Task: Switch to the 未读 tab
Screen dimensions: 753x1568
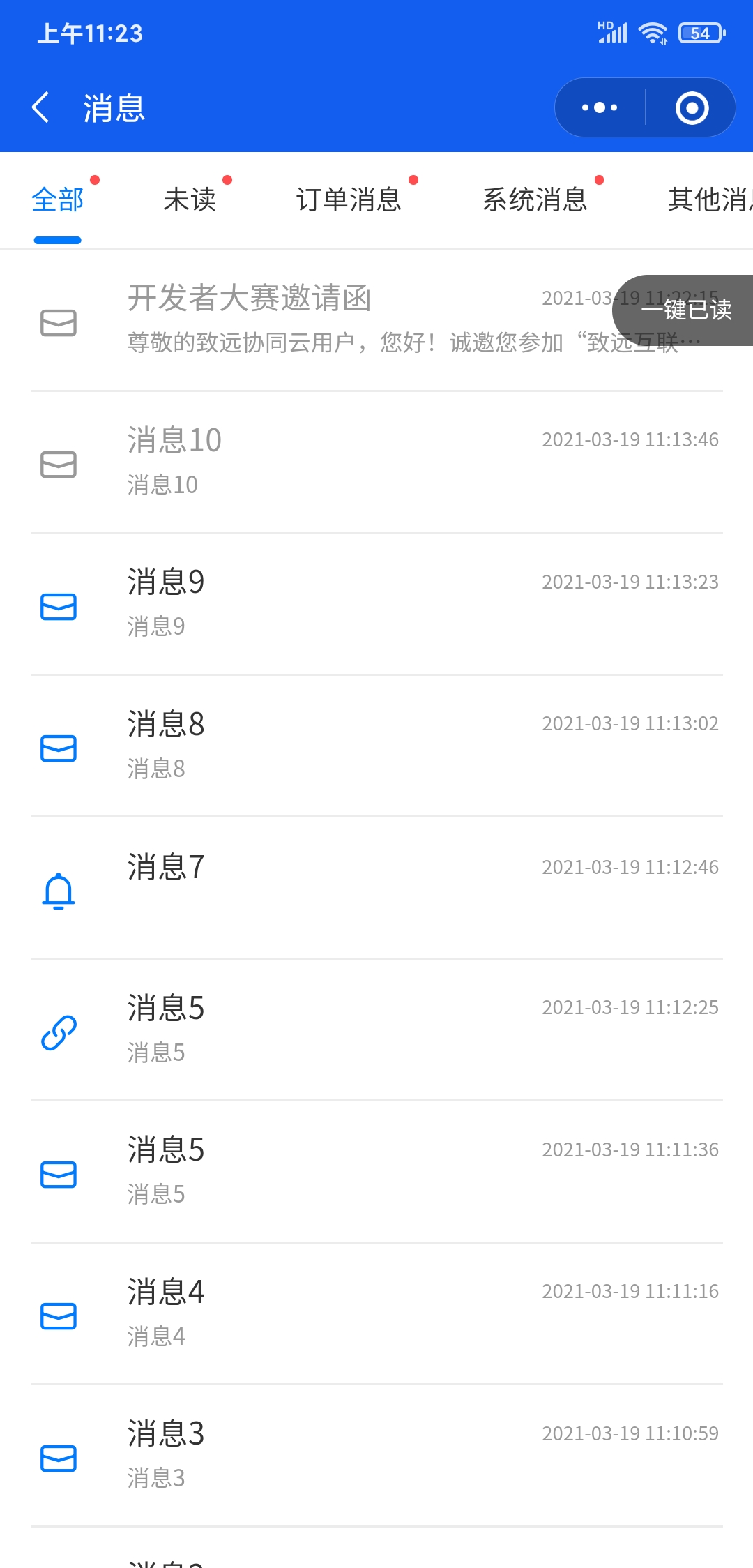Action: point(190,199)
